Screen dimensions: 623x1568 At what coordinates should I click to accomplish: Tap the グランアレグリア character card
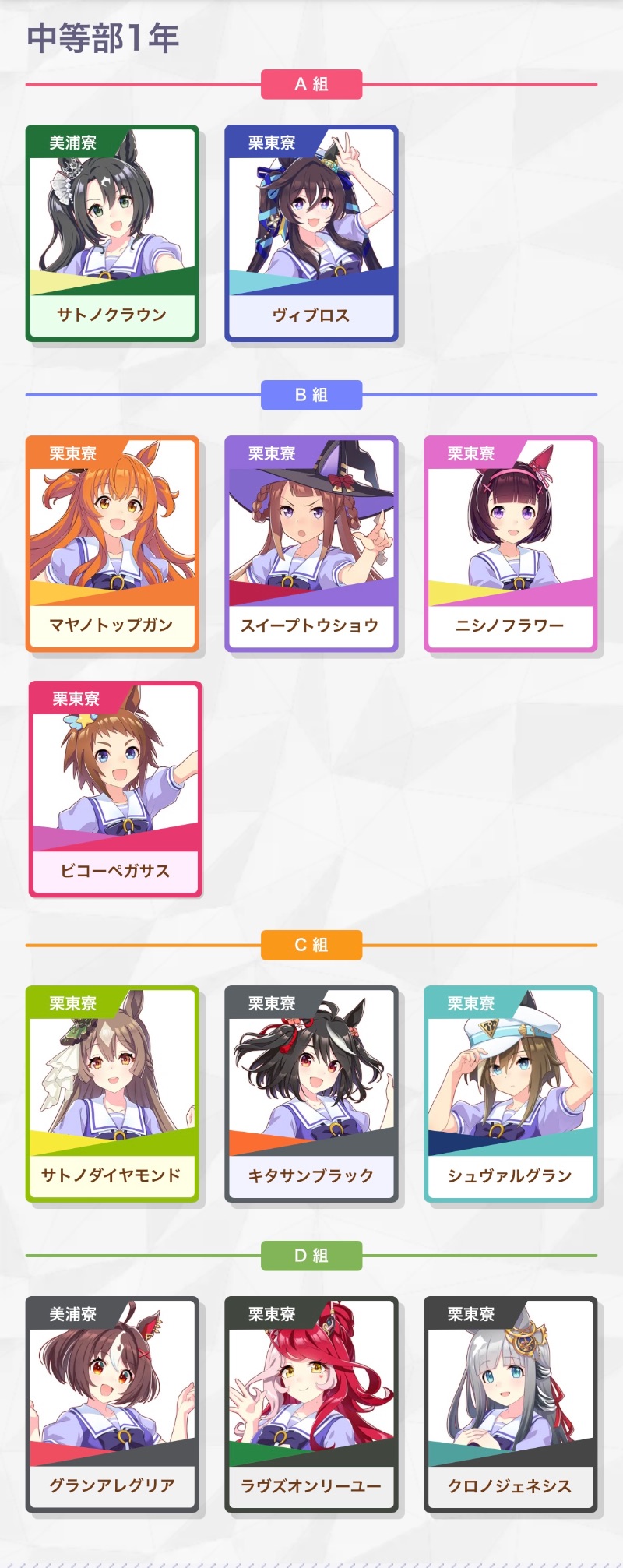click(x=112, y=1404)
